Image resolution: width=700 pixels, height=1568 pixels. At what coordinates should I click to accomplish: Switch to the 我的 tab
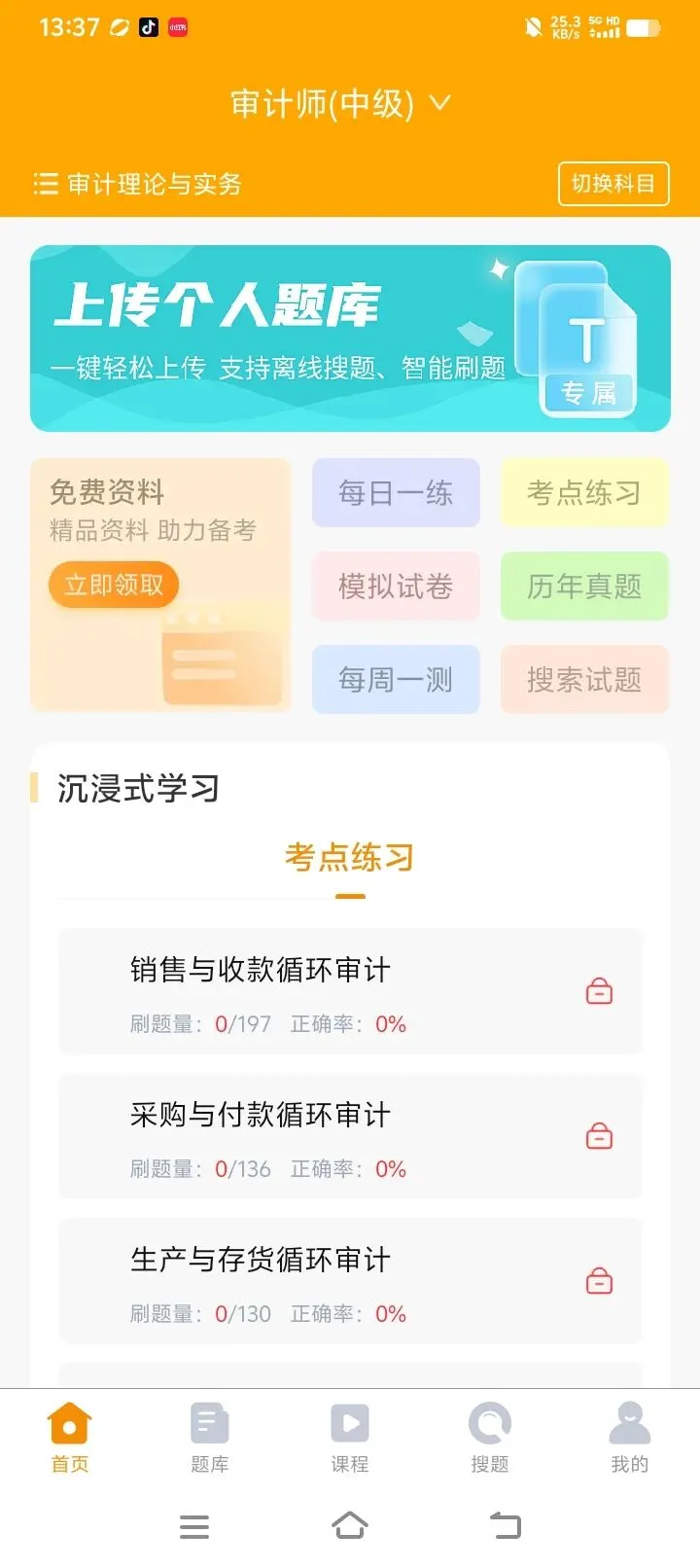pyautogui.click(x=630, y=1439)
